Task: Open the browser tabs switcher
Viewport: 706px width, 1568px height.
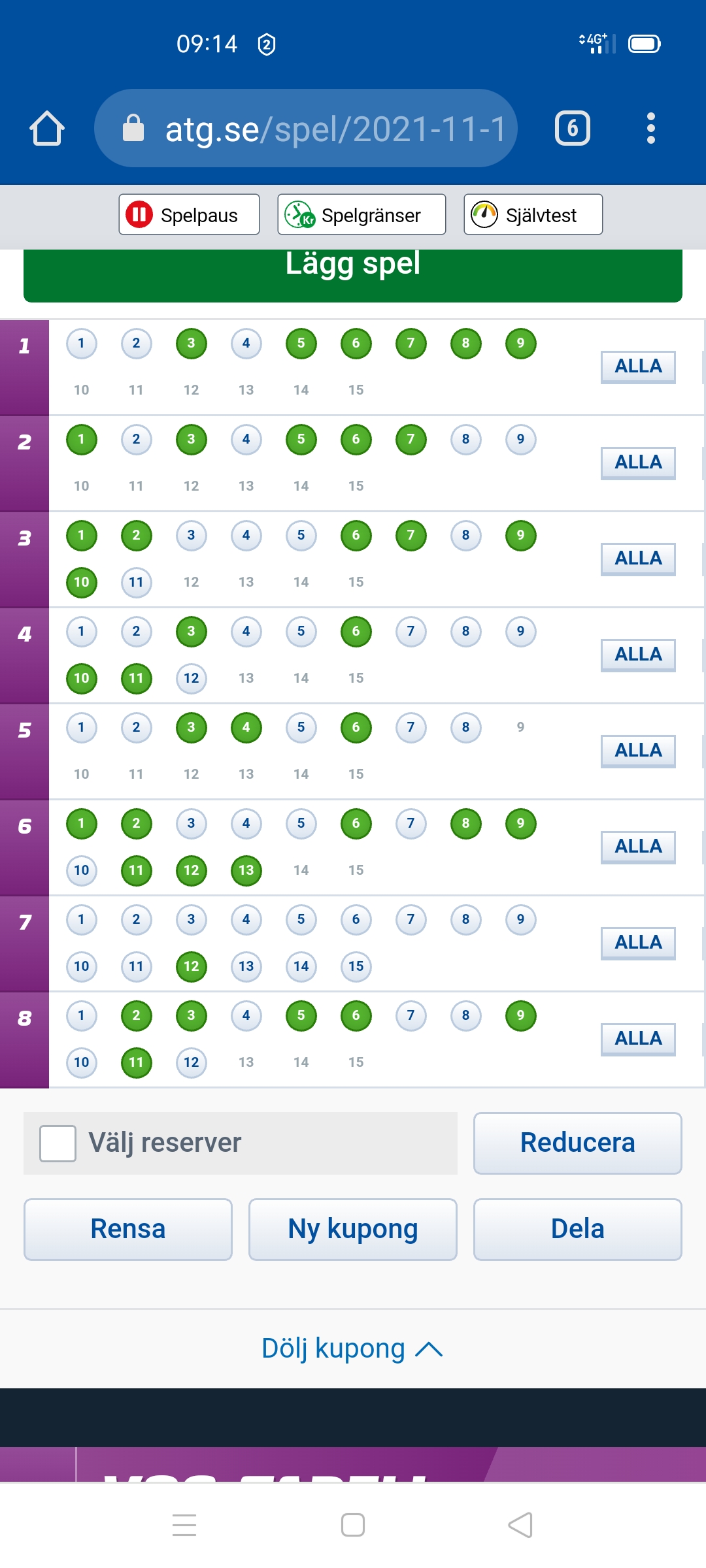Action: point(573,128)
